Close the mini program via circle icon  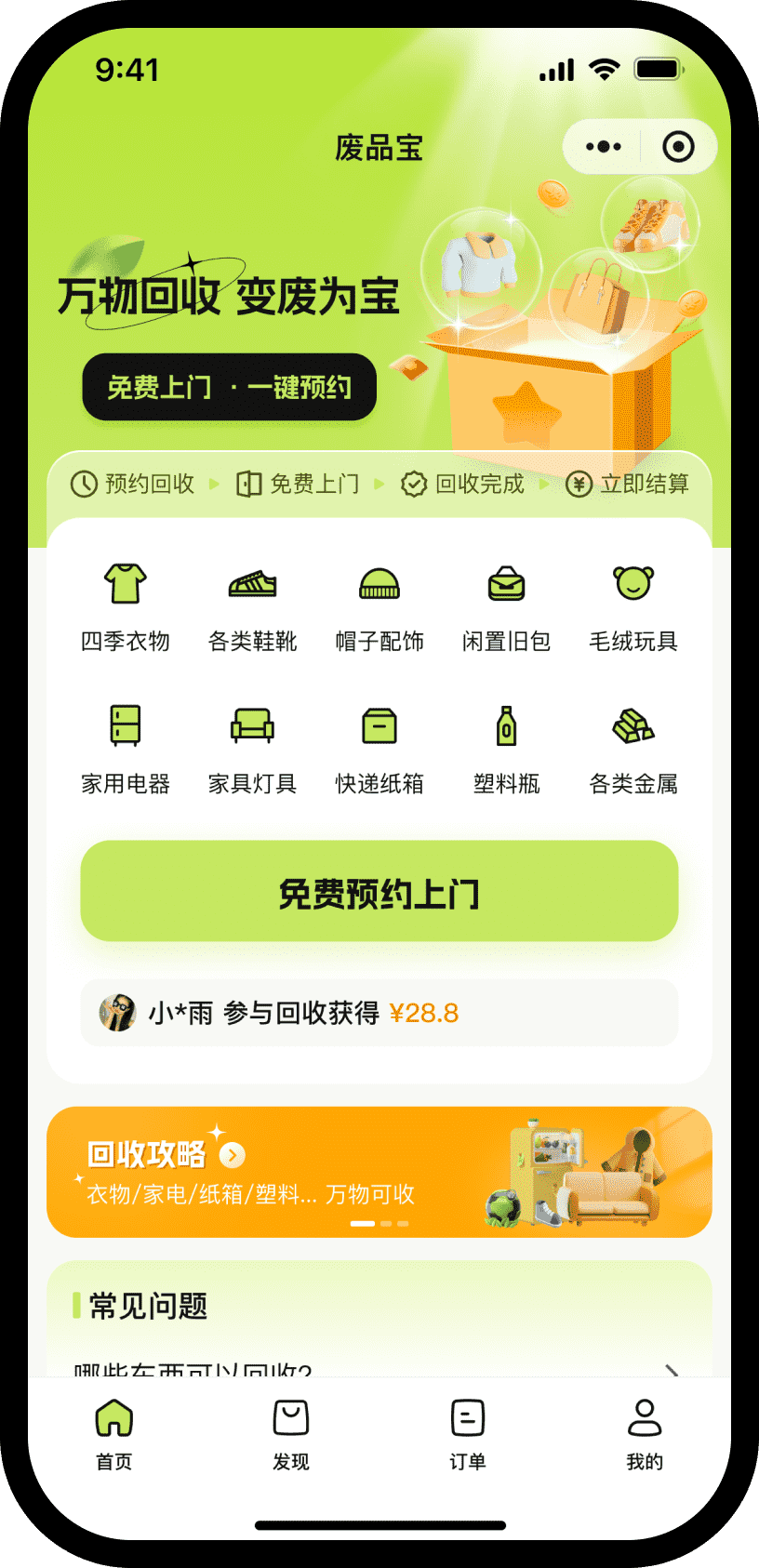678,147
